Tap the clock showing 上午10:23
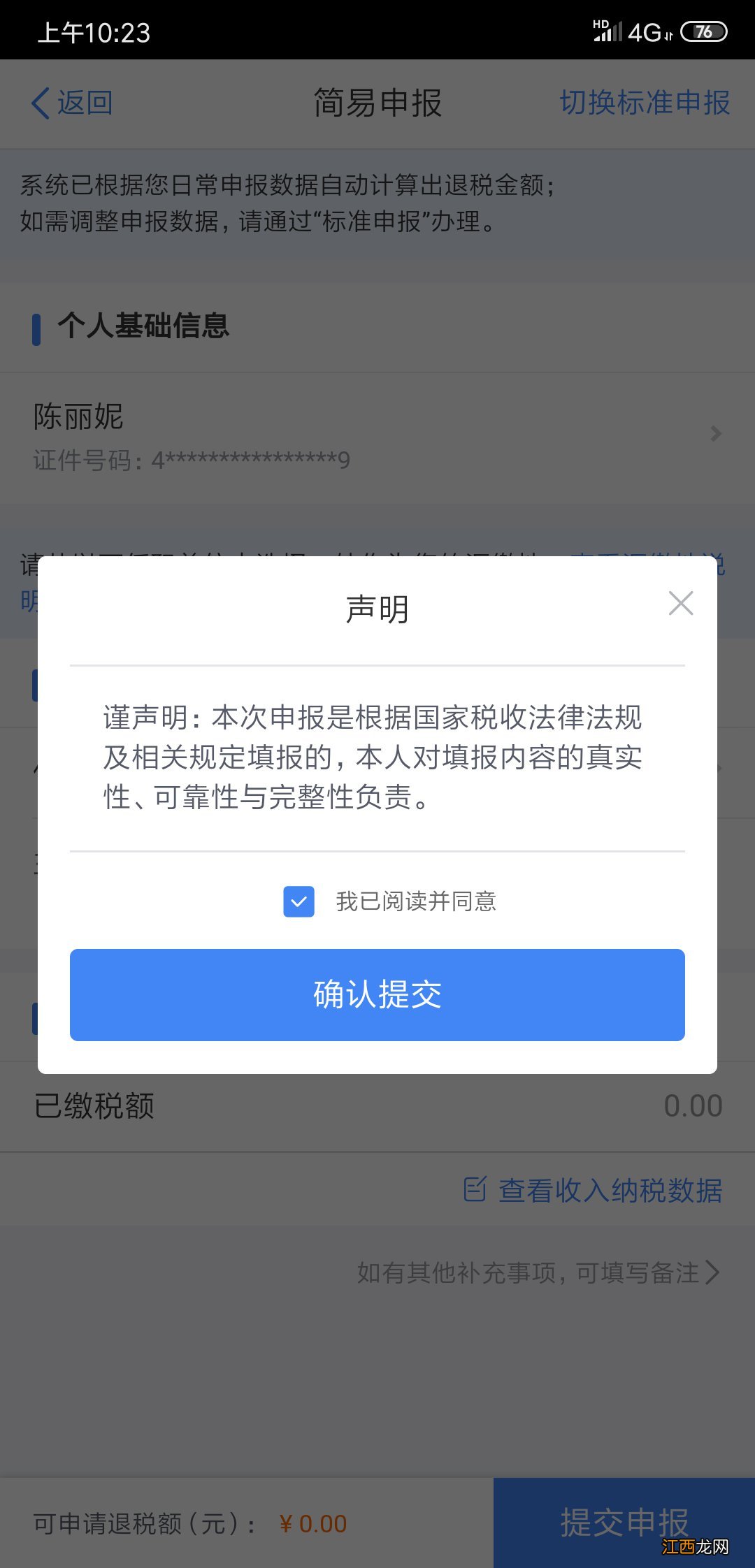Viewport: 755px width, 1568px height. tap(94, 33)
